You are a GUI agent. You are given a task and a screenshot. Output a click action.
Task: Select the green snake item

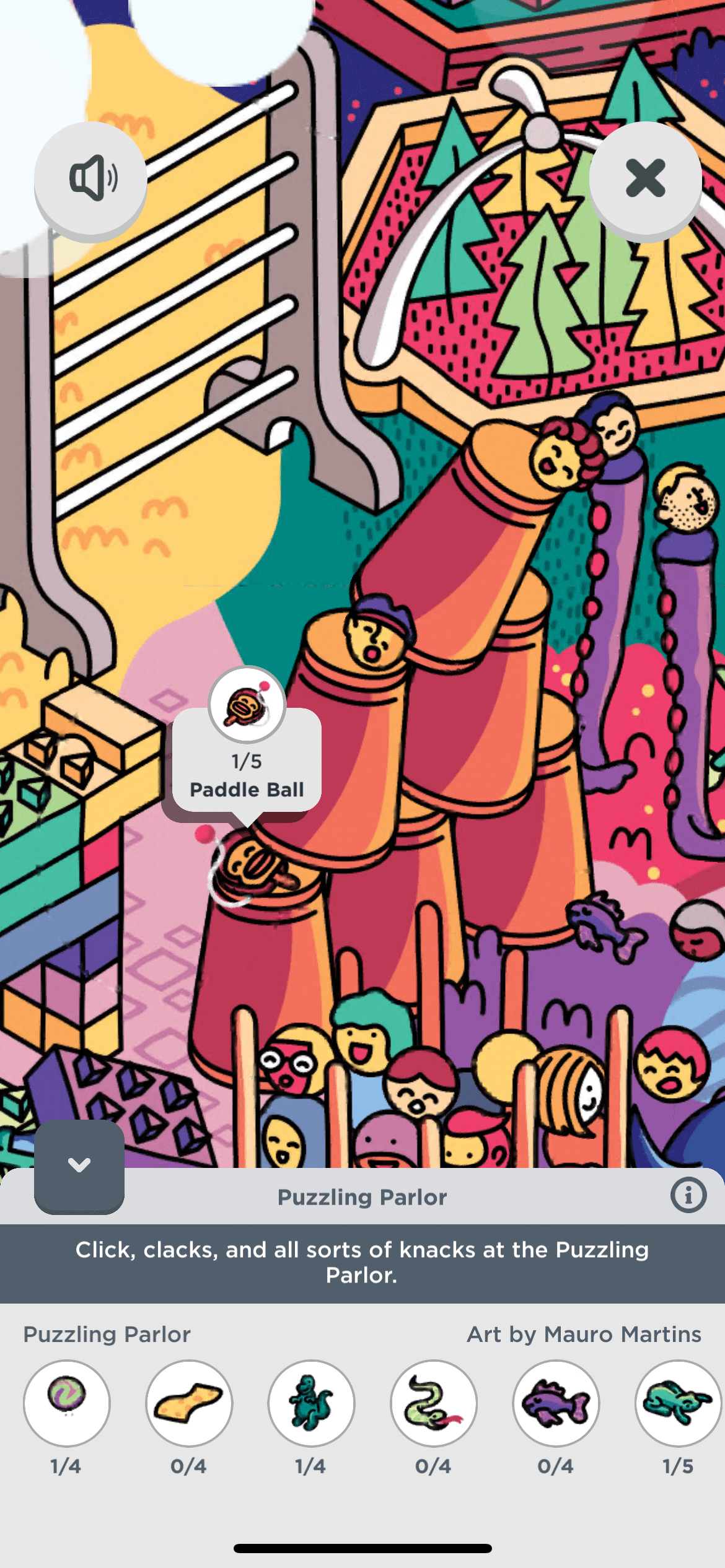[434, 1403]
